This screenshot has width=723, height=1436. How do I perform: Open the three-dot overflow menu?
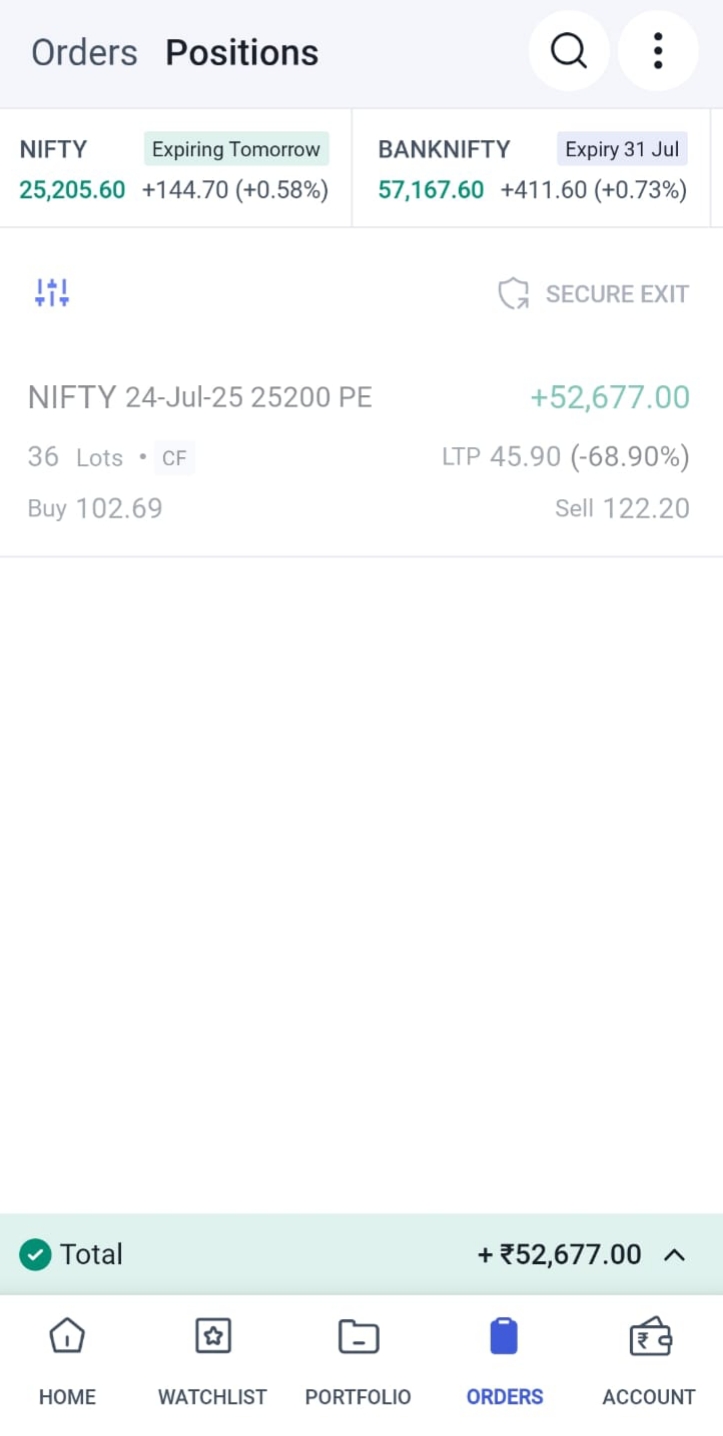657,51
